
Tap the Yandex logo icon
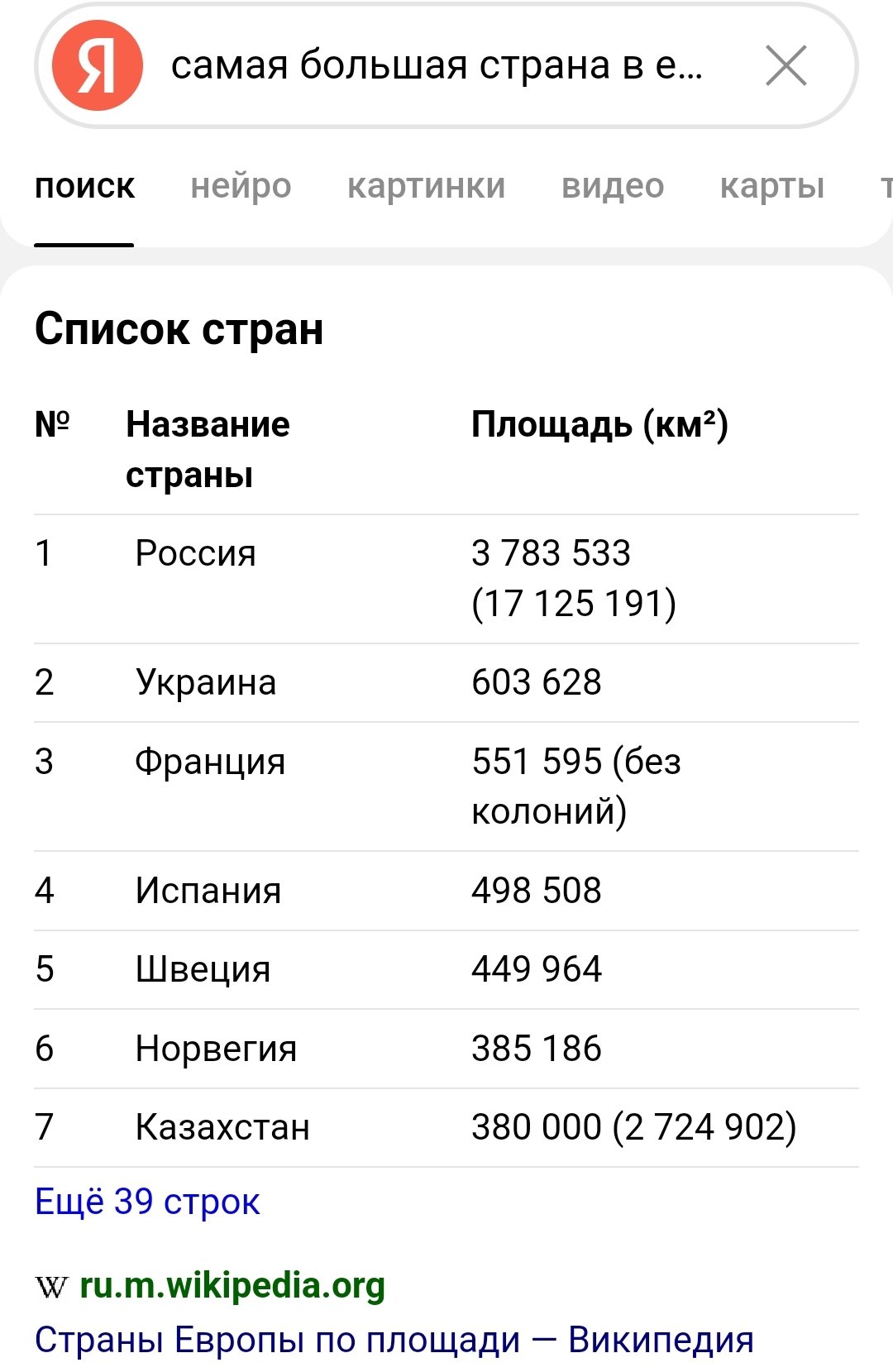coord(98,65)
